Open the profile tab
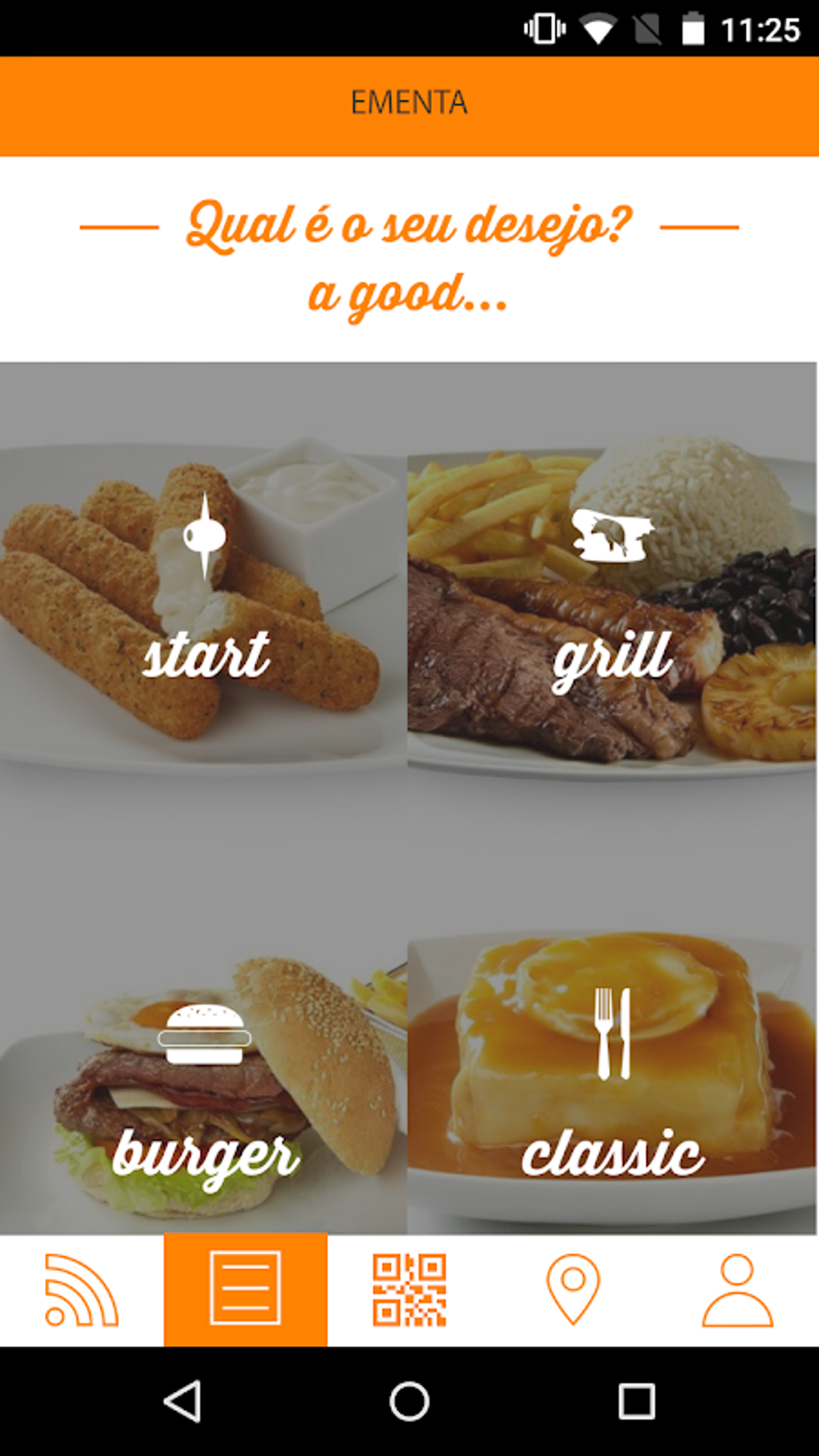Viewport: 819px width, 1456px height. click(x=737, y=1290)
